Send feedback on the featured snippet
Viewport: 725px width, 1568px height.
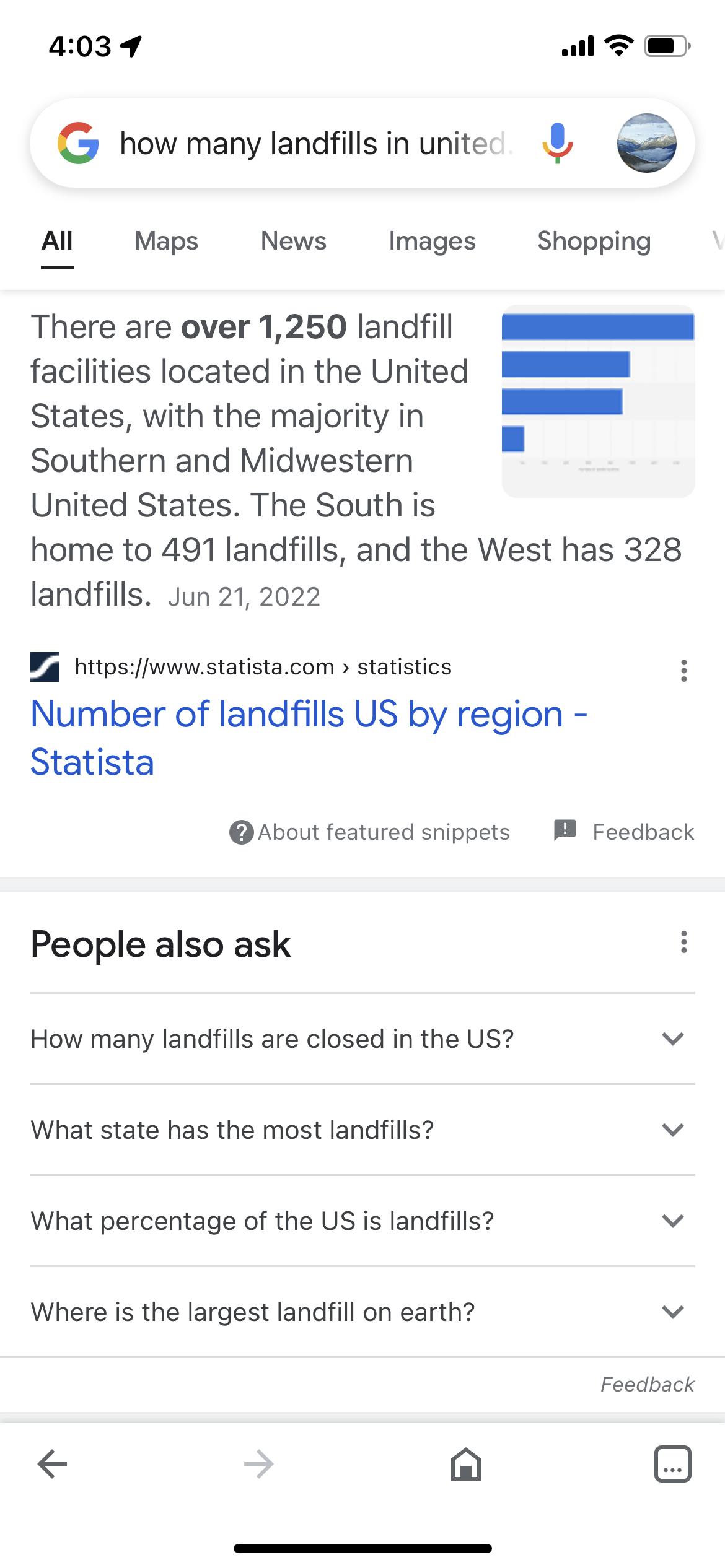tap(625, 832)
